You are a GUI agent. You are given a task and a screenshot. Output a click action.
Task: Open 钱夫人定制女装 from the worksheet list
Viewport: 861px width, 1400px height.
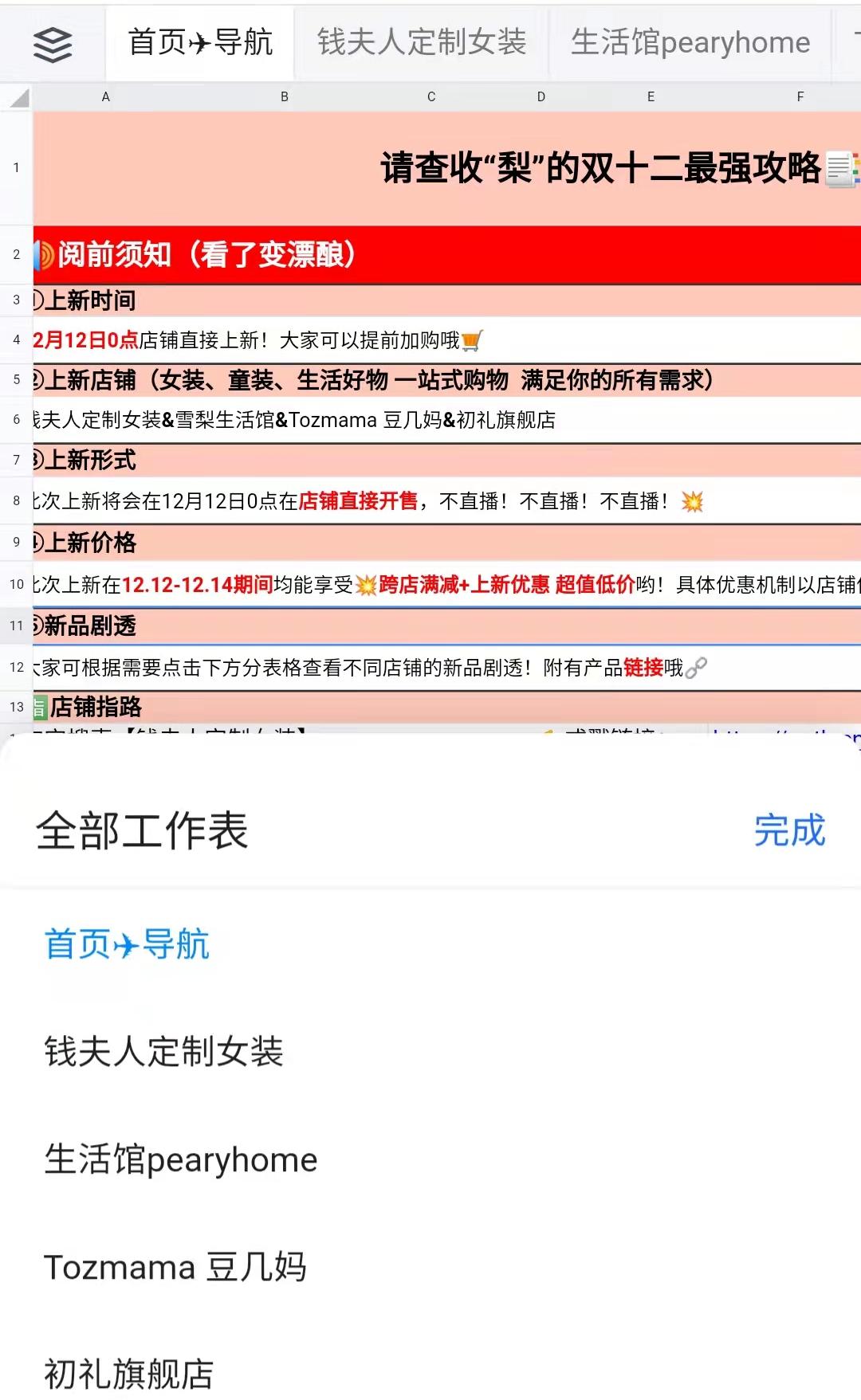tap(163, 1052)
